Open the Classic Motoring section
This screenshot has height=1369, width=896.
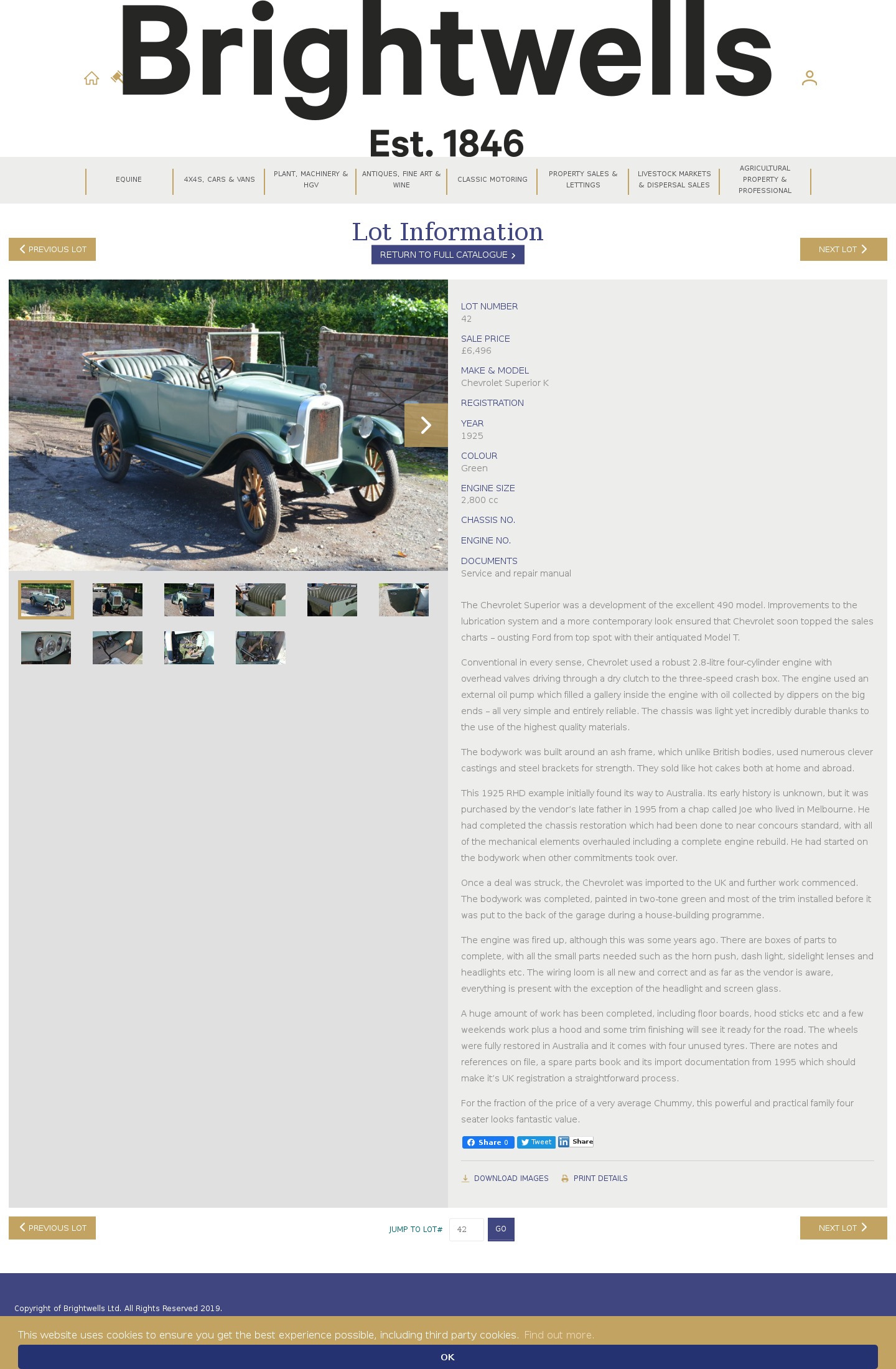pyautogui.click(x=492, y=179)
